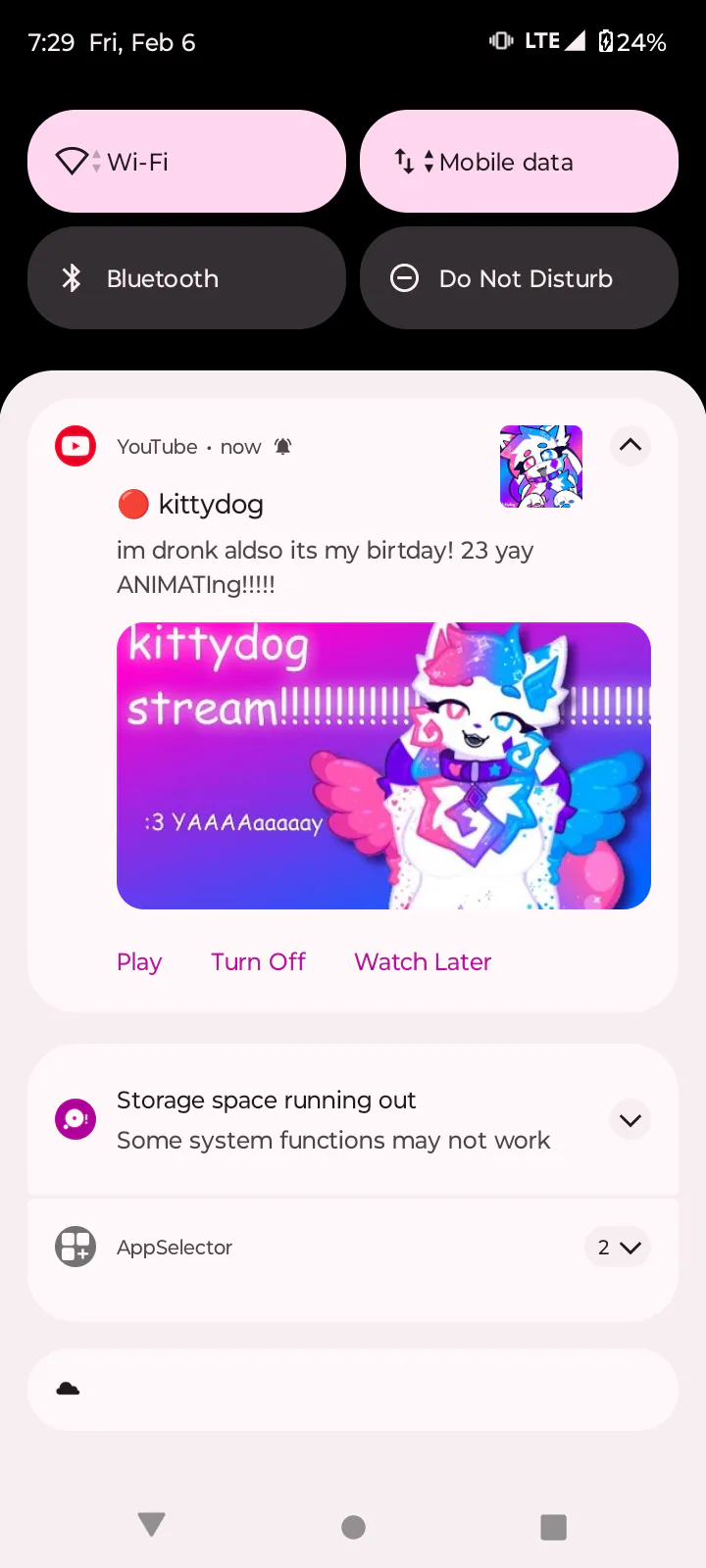Enable Do Not Disturb
Viewport: 706px width, 1568px height.
coord(519,278)
